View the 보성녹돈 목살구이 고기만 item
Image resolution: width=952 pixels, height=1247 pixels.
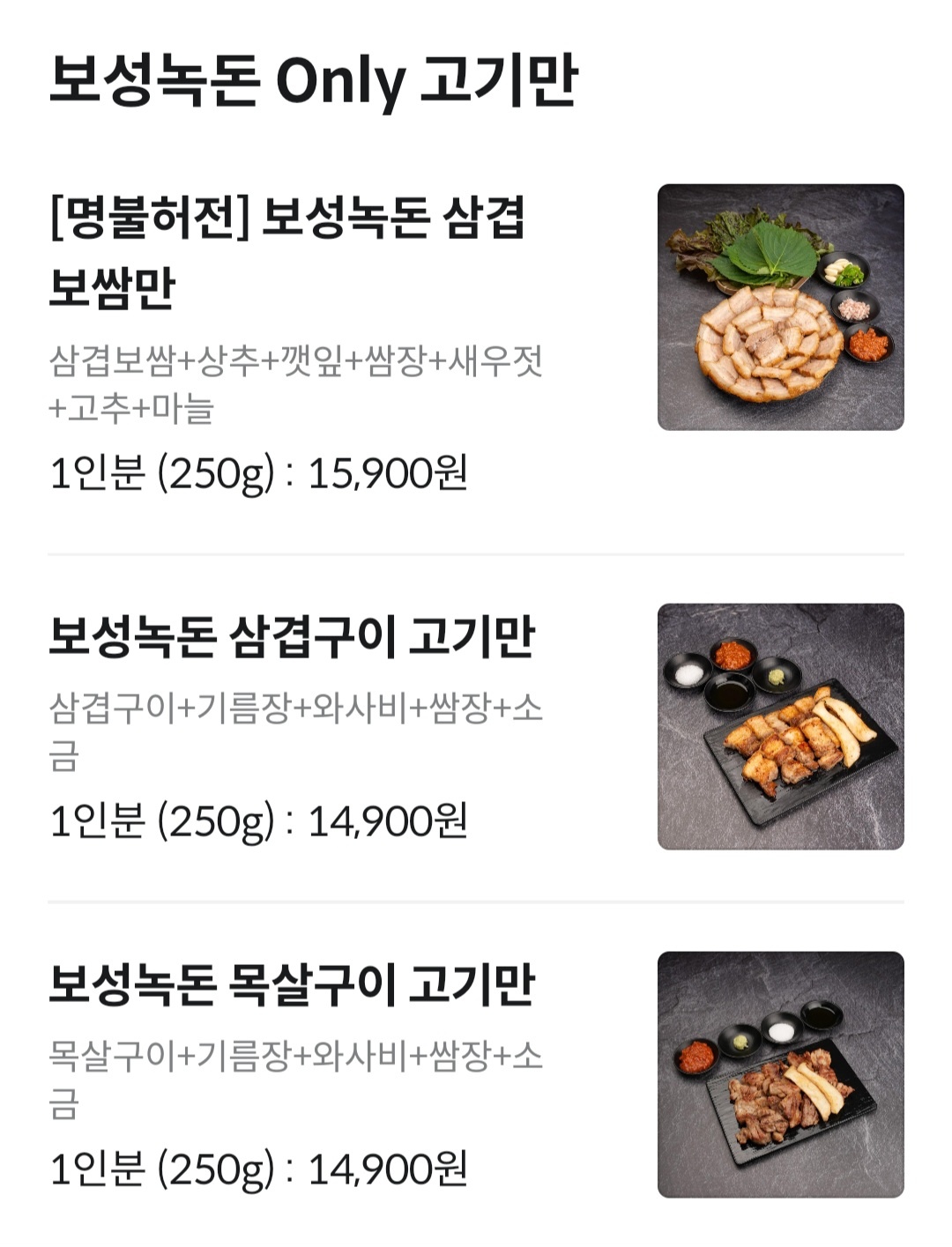pos(292,984)
